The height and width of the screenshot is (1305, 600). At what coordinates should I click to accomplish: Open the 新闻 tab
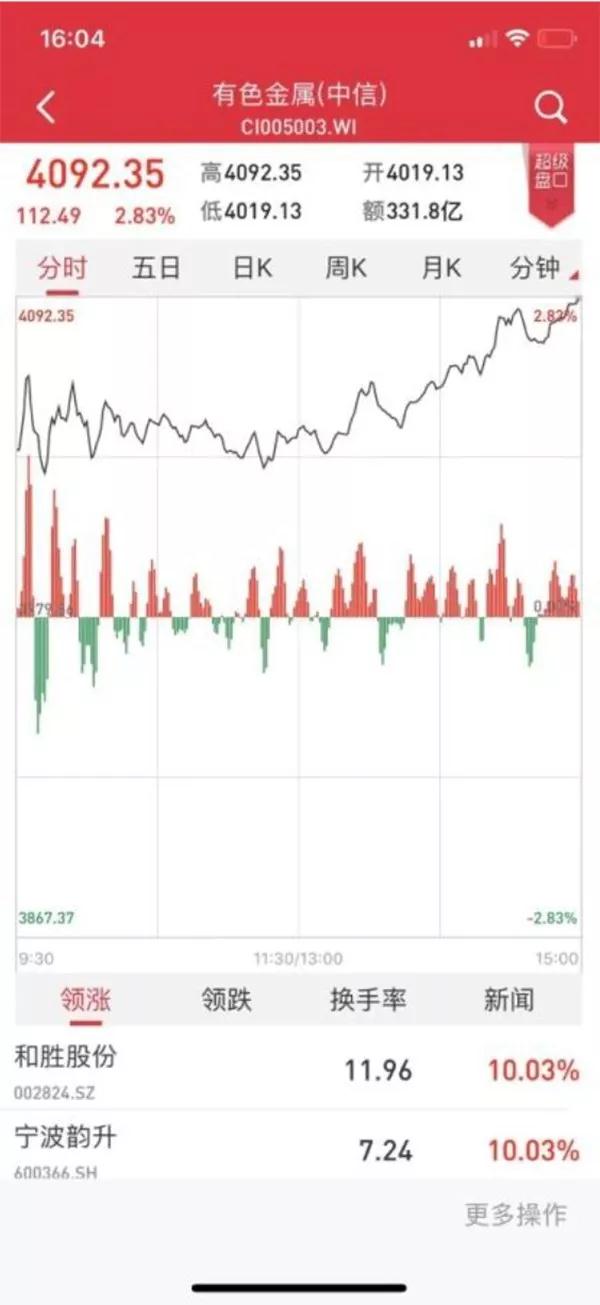(x=509, y=1000)
